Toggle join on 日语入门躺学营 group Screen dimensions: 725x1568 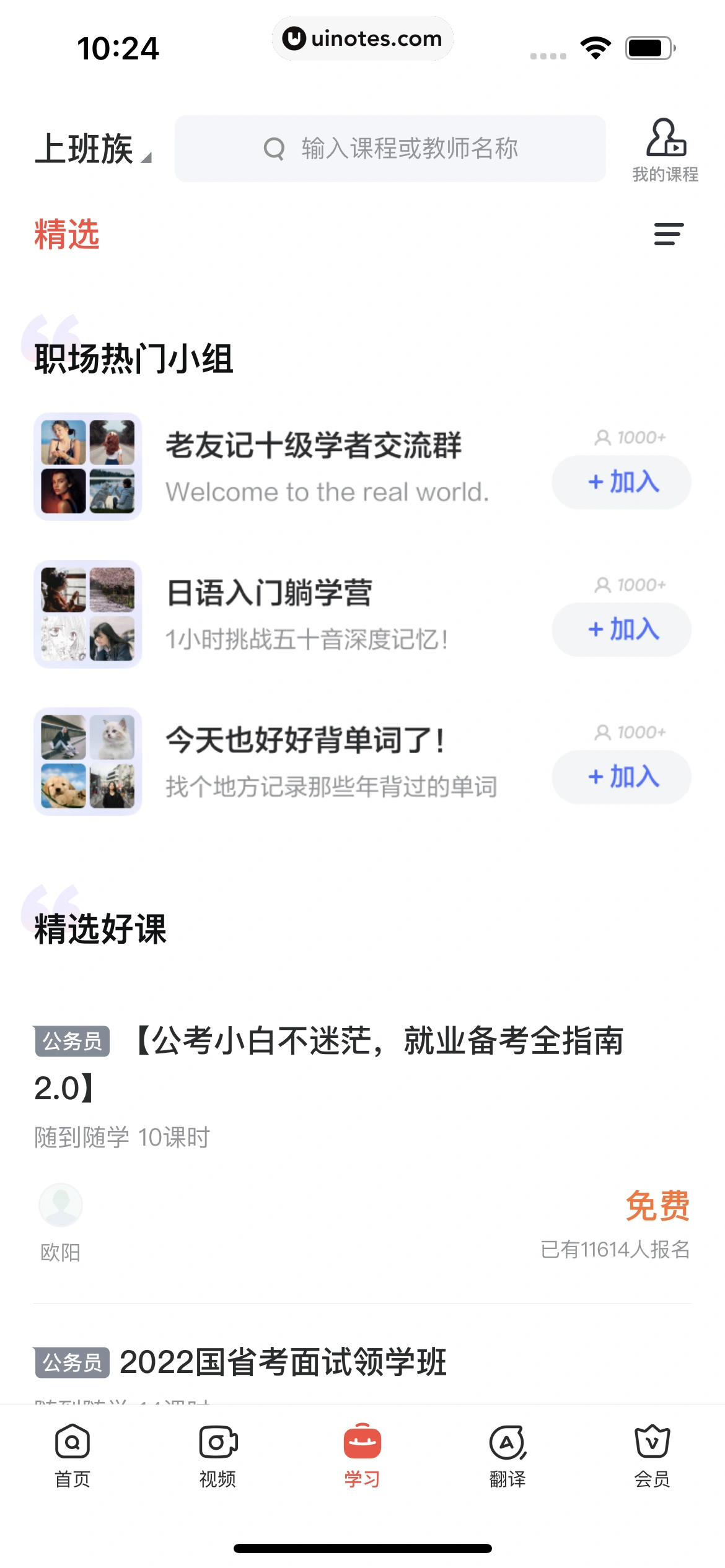620,630
